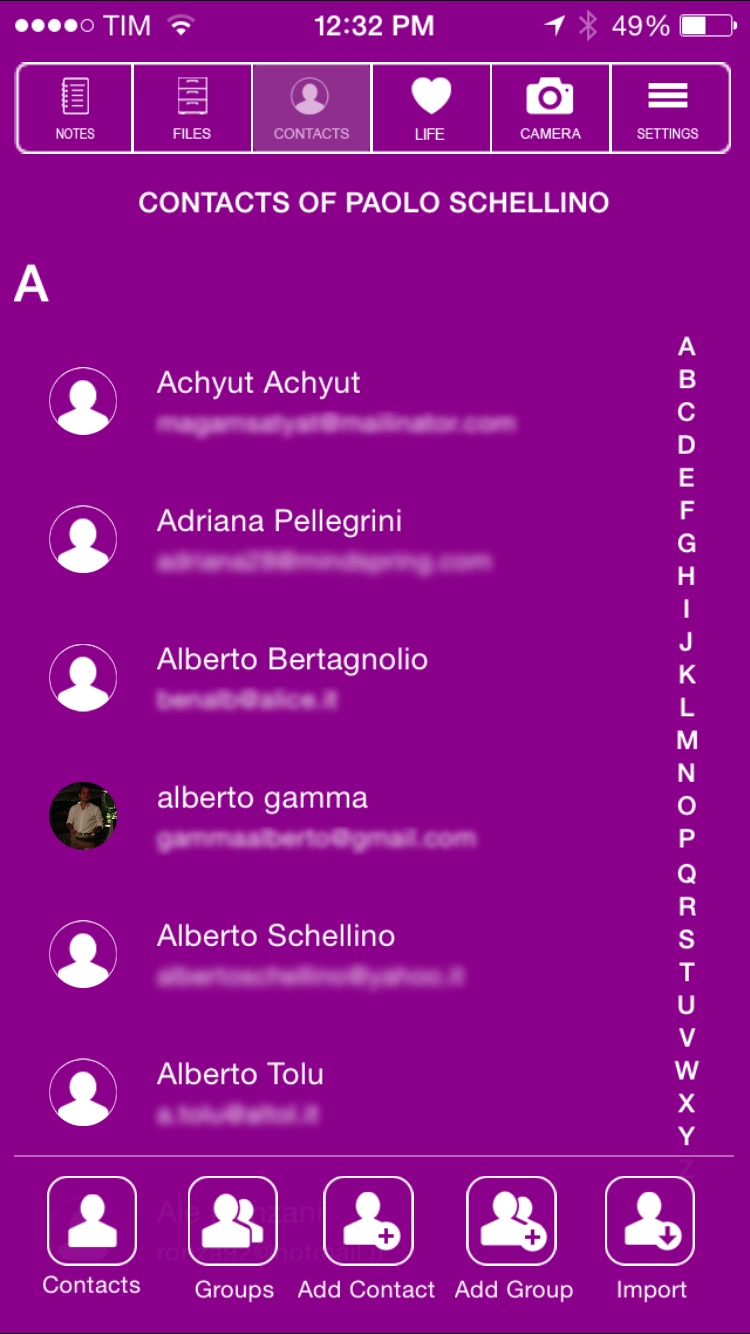The height and width of the screenshot is (1334, 750).
Task: Open the Files tab
Action: (x=192, y=108)
